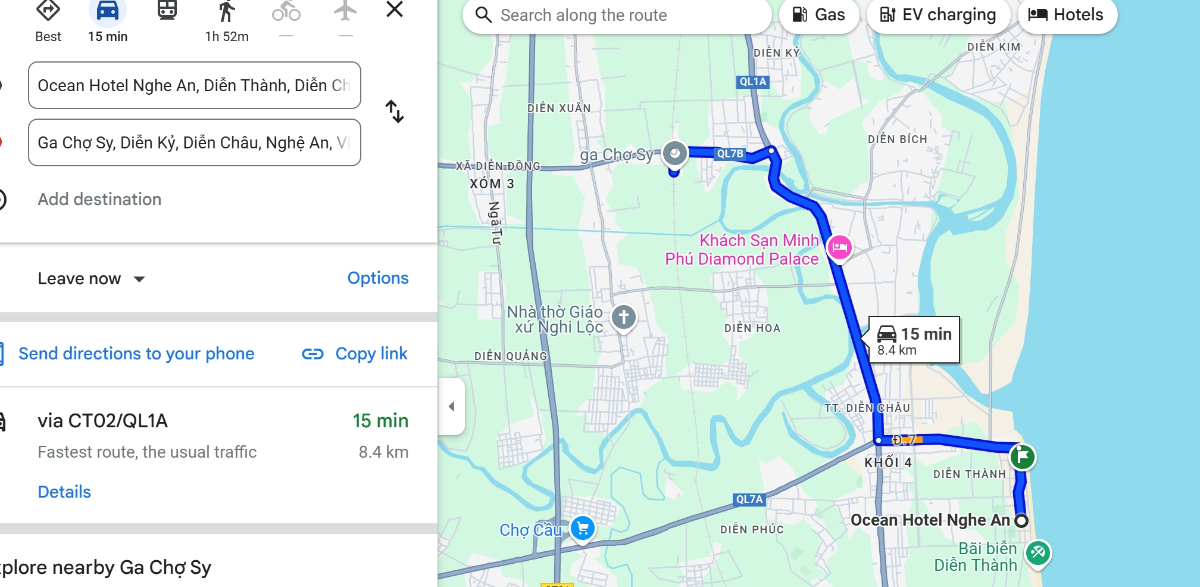Show Hotels along the route
The width and height of the screenshot is (1200, 587).
tap(1066, 15)
